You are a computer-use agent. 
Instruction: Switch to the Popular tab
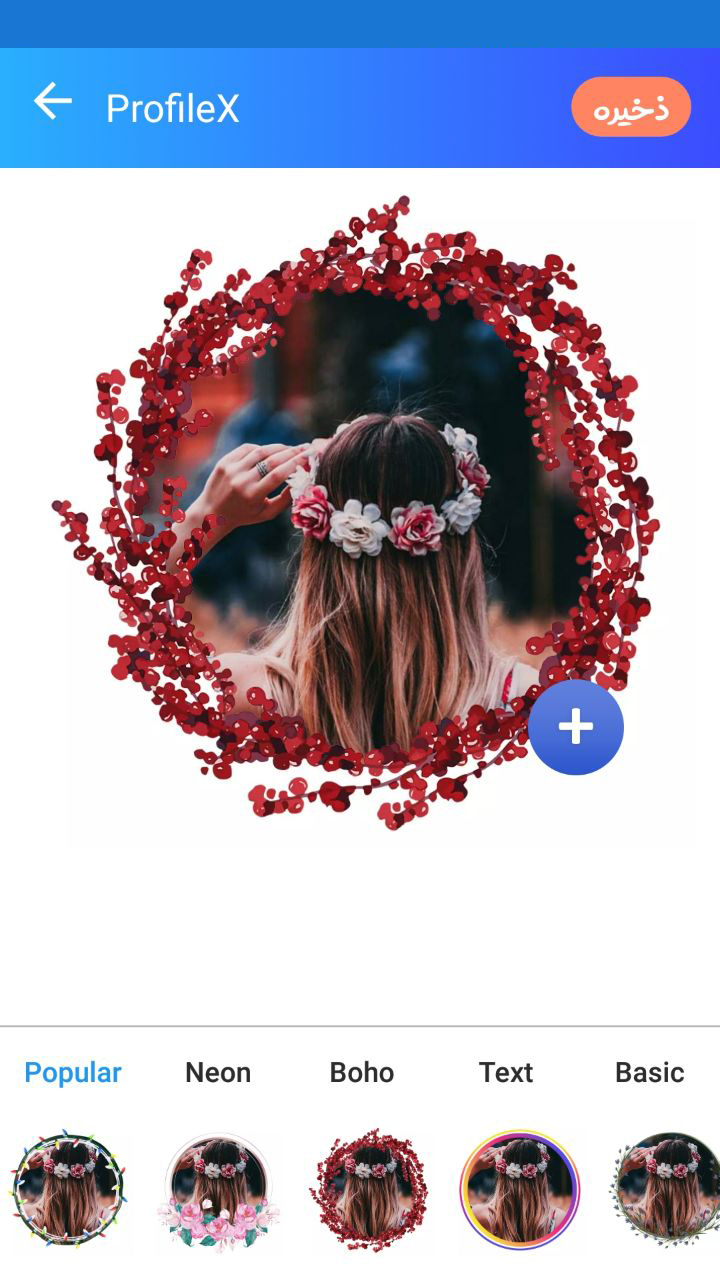73,1072
